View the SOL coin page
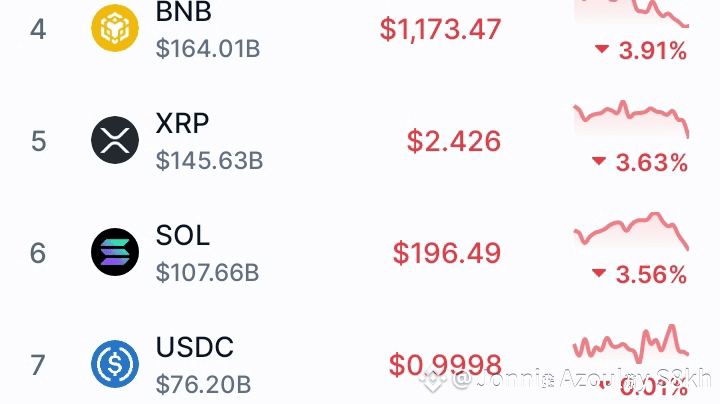This screenshot has height=404, width=720. tap(183, 252)
